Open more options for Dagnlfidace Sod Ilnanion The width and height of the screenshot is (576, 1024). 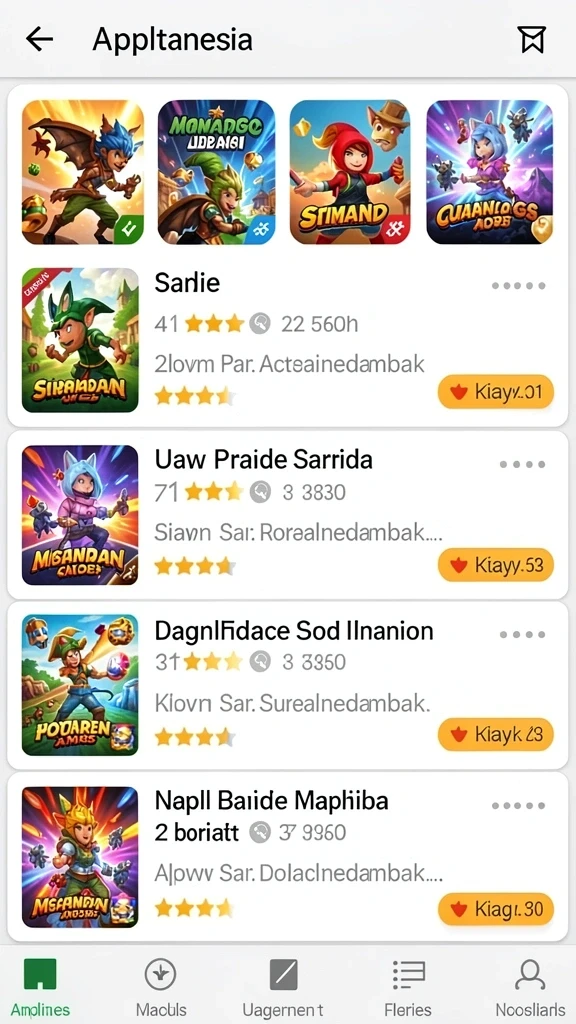point(522,635)
